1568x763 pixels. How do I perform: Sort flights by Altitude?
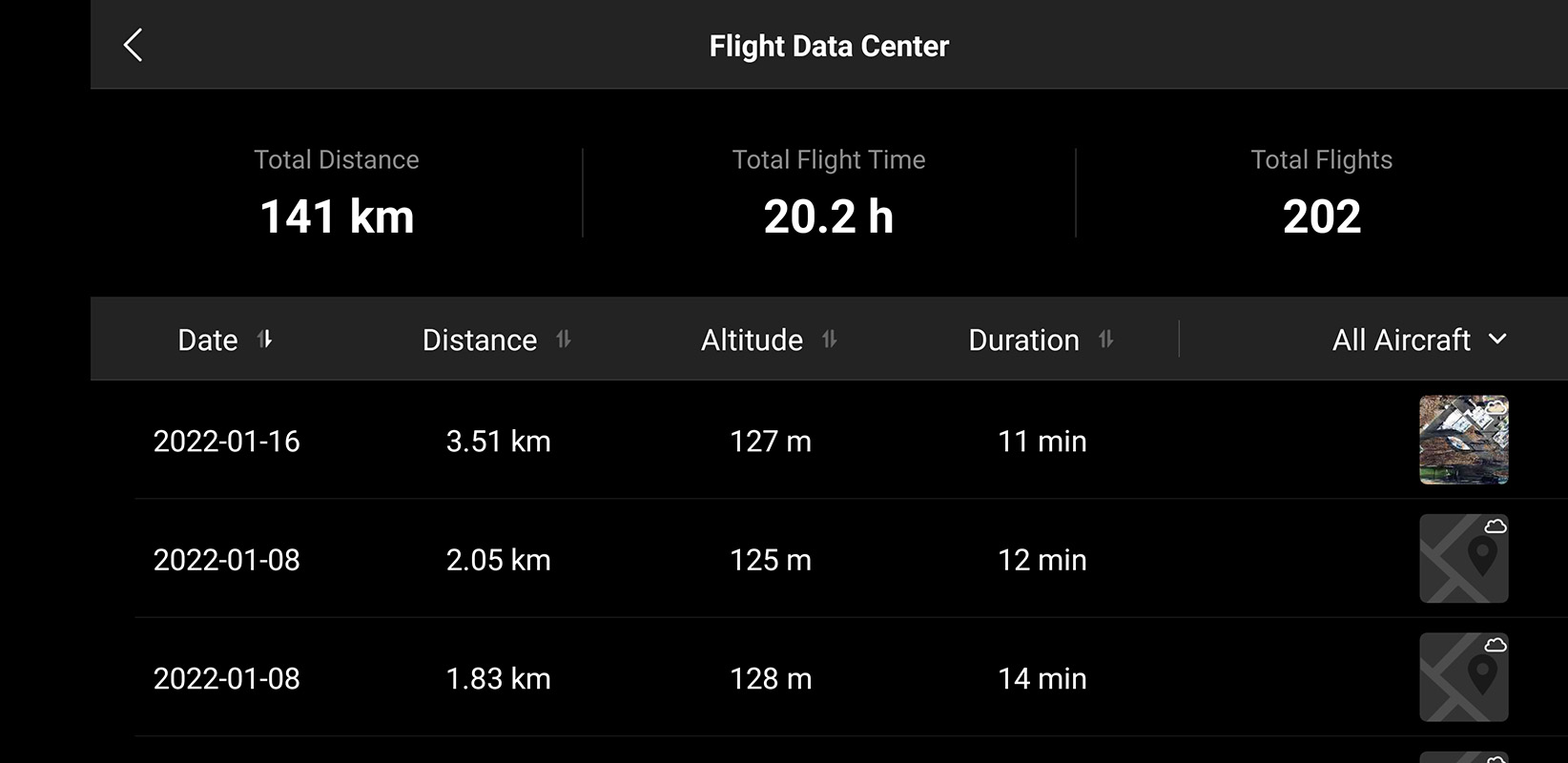pos(768,340)
